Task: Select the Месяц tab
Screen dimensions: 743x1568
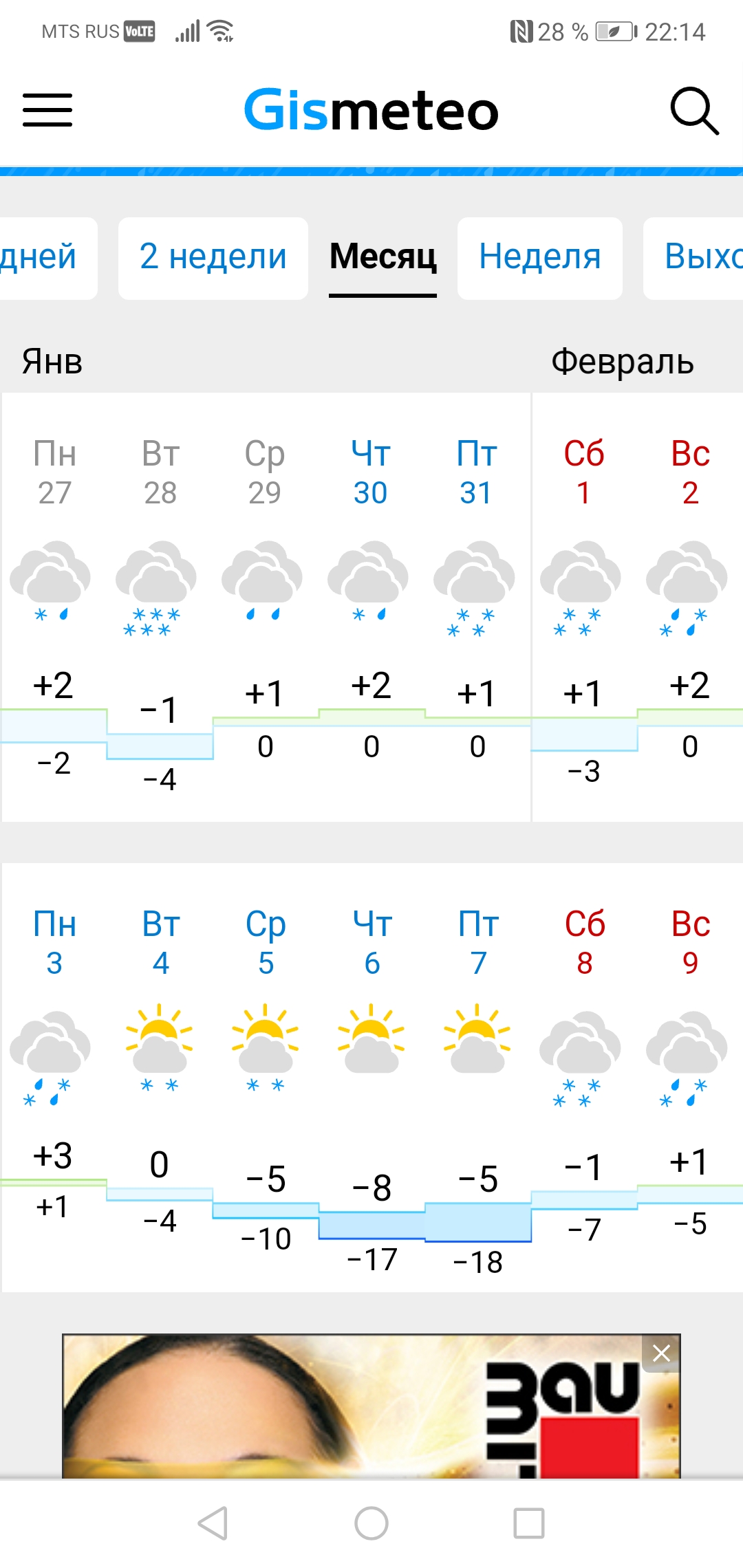Action: (x=383, y=258)
